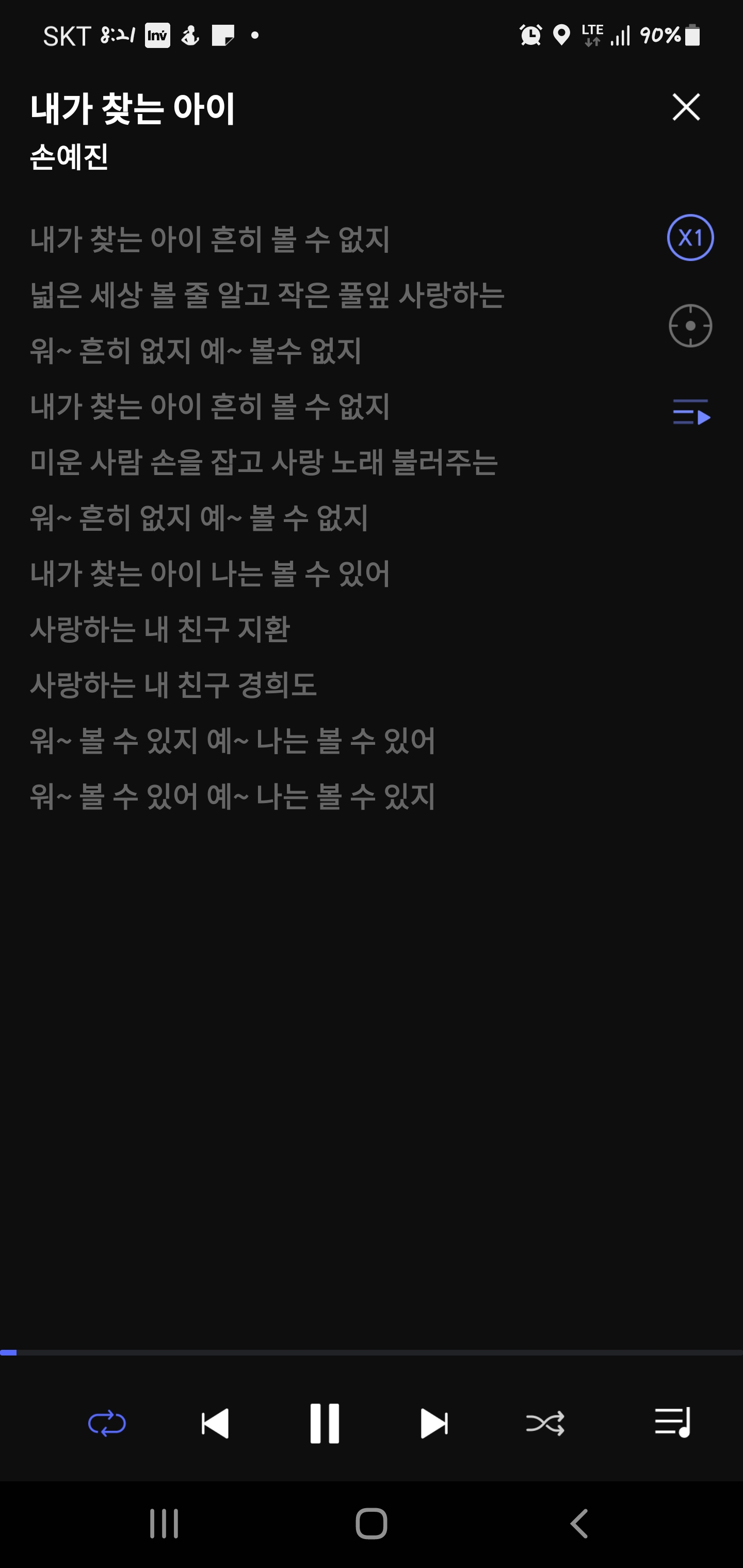Seek along the playback progress bar
The image size is (743, 1568).
(x=372, y=1352)
